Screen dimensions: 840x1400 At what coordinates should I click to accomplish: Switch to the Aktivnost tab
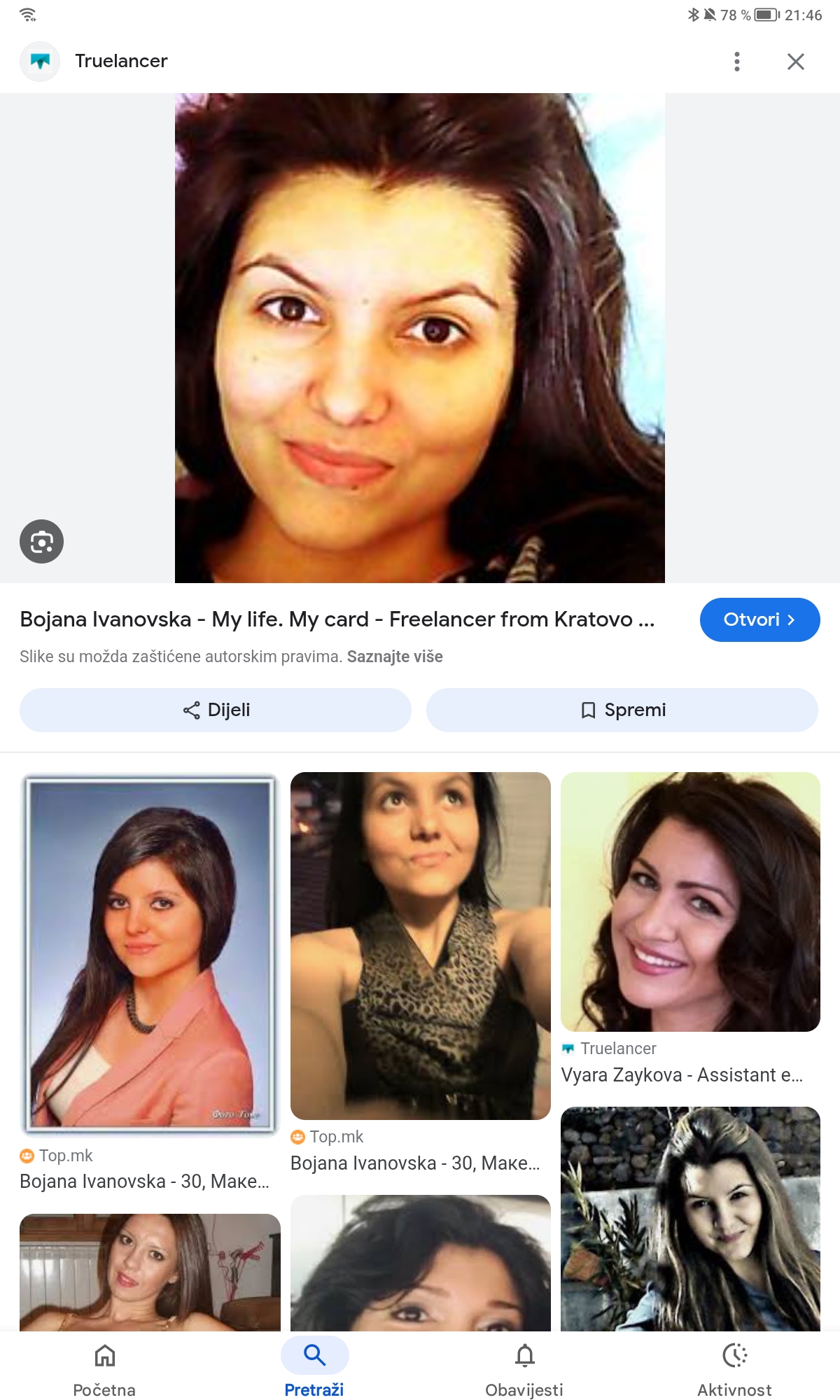734,1368
